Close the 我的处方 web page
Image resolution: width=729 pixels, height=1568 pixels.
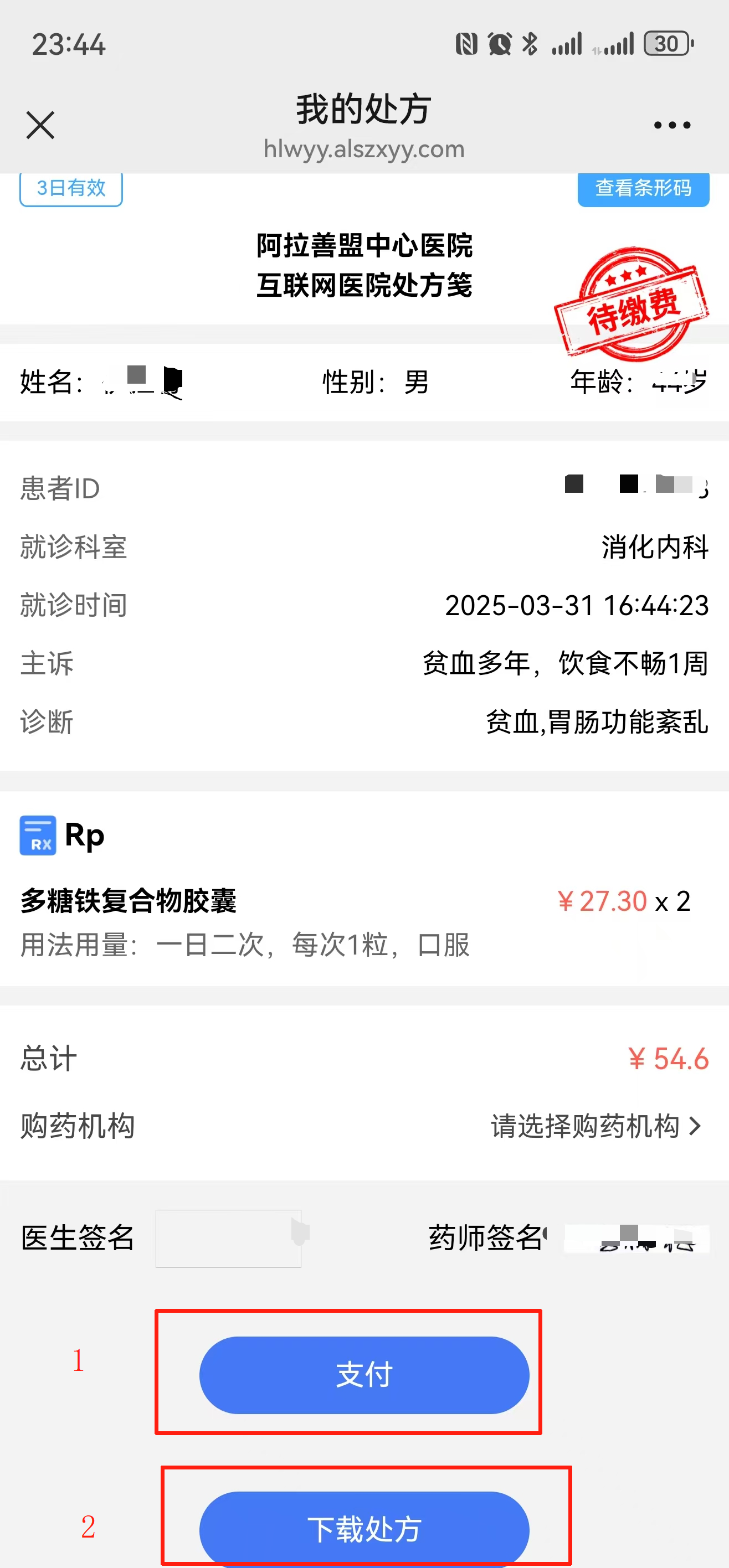40,125
